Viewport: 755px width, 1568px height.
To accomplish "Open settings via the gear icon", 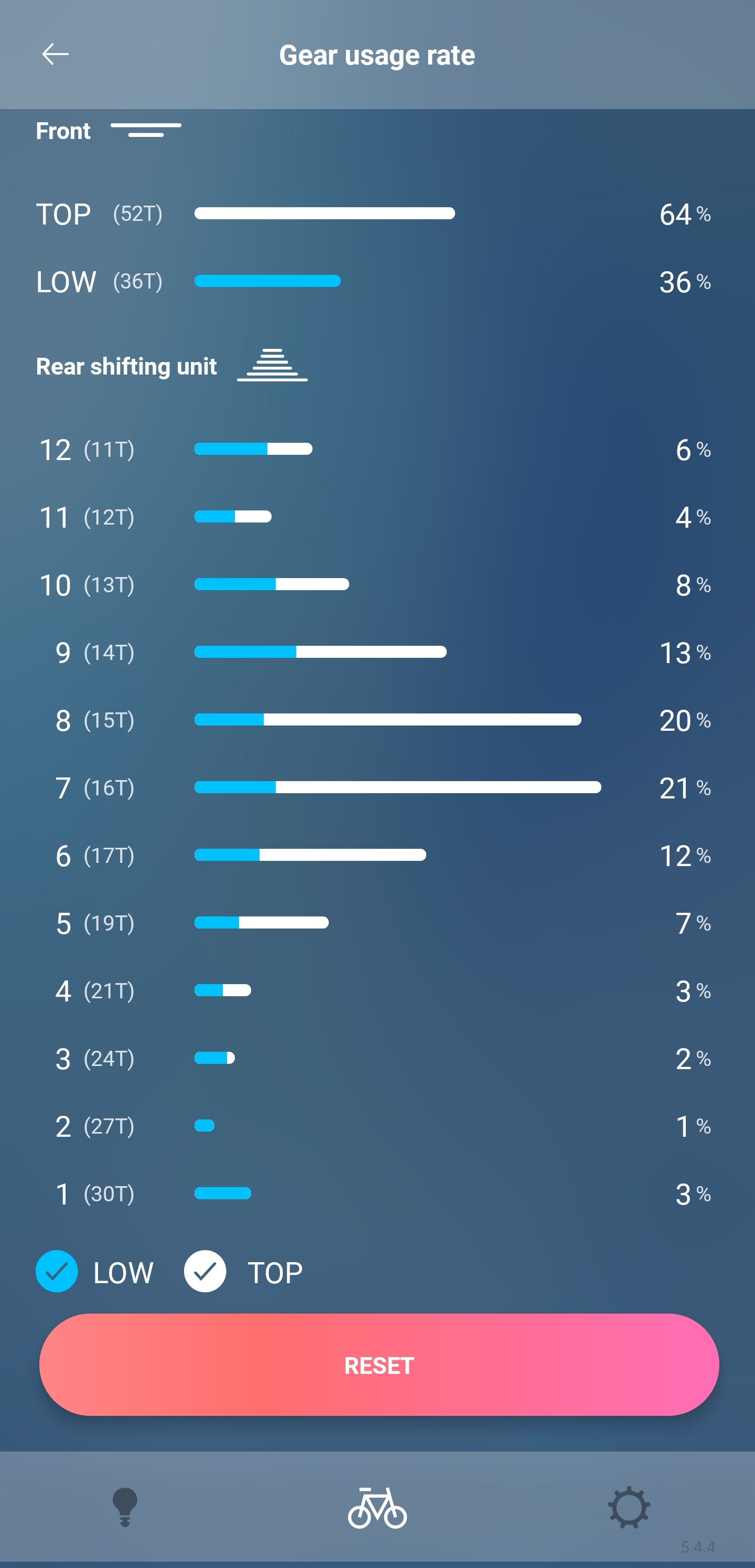I will pyautogui.click(x=629, y=1508).
